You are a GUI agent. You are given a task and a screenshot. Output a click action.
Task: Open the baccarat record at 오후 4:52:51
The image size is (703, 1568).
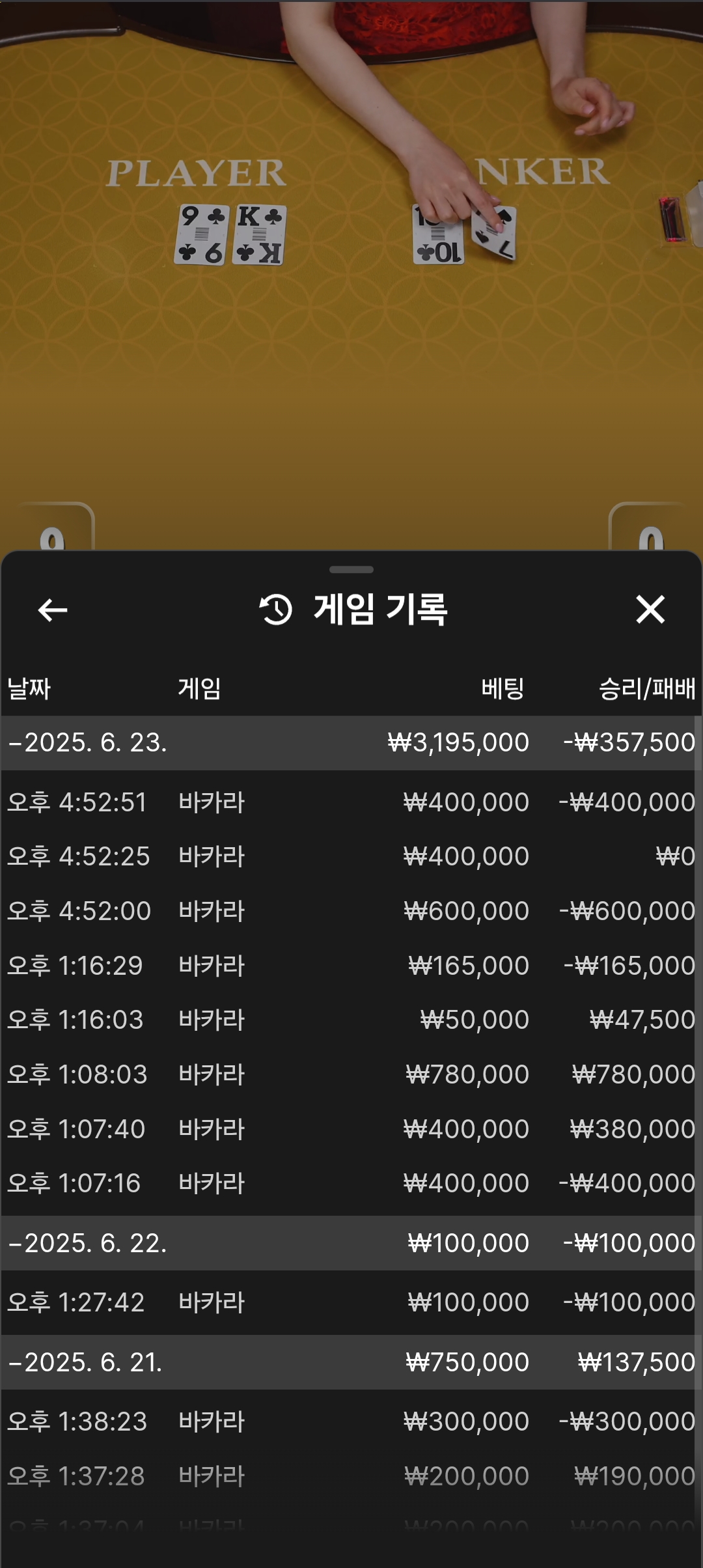[x=351, y=802]
